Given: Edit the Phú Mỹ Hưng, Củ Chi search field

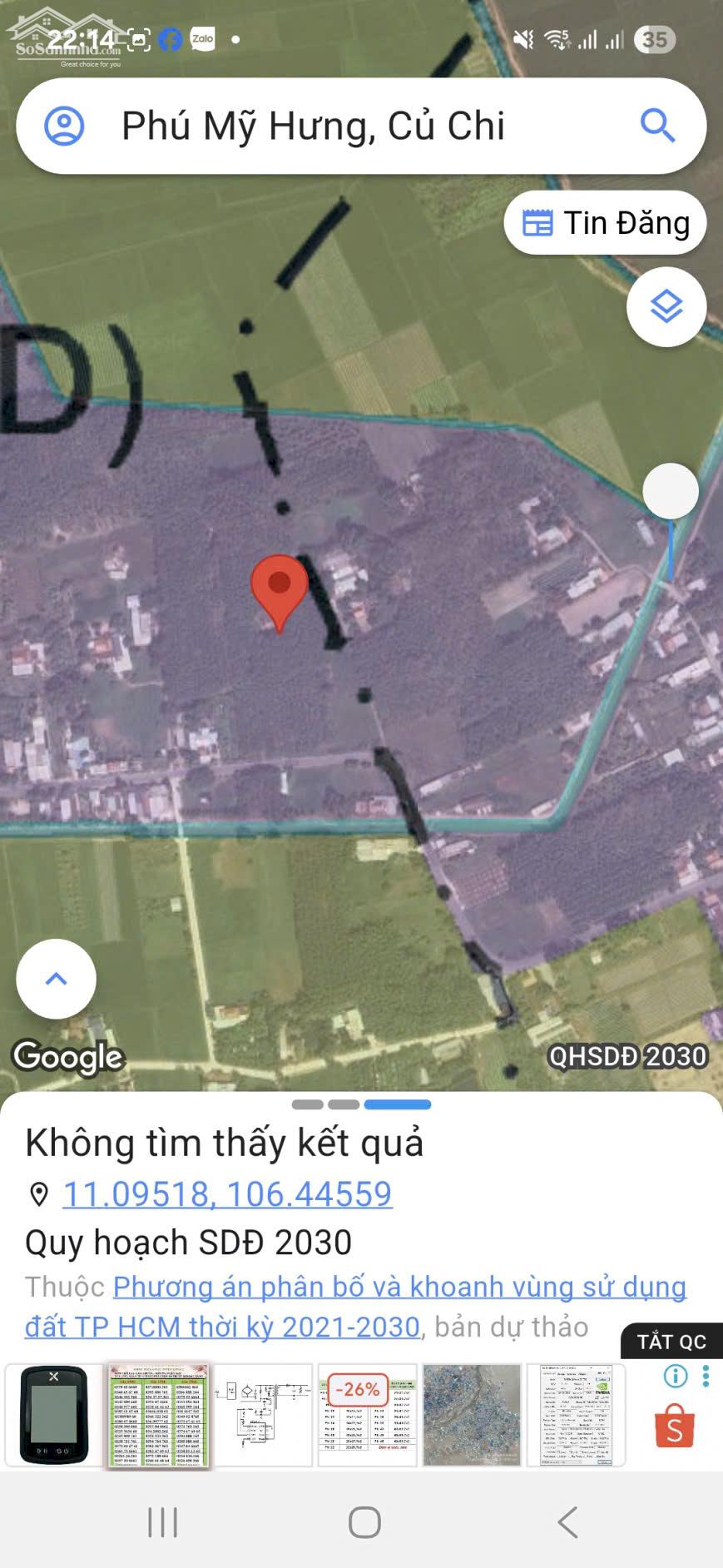Looking at the screenshot, I should click(333, 127).
